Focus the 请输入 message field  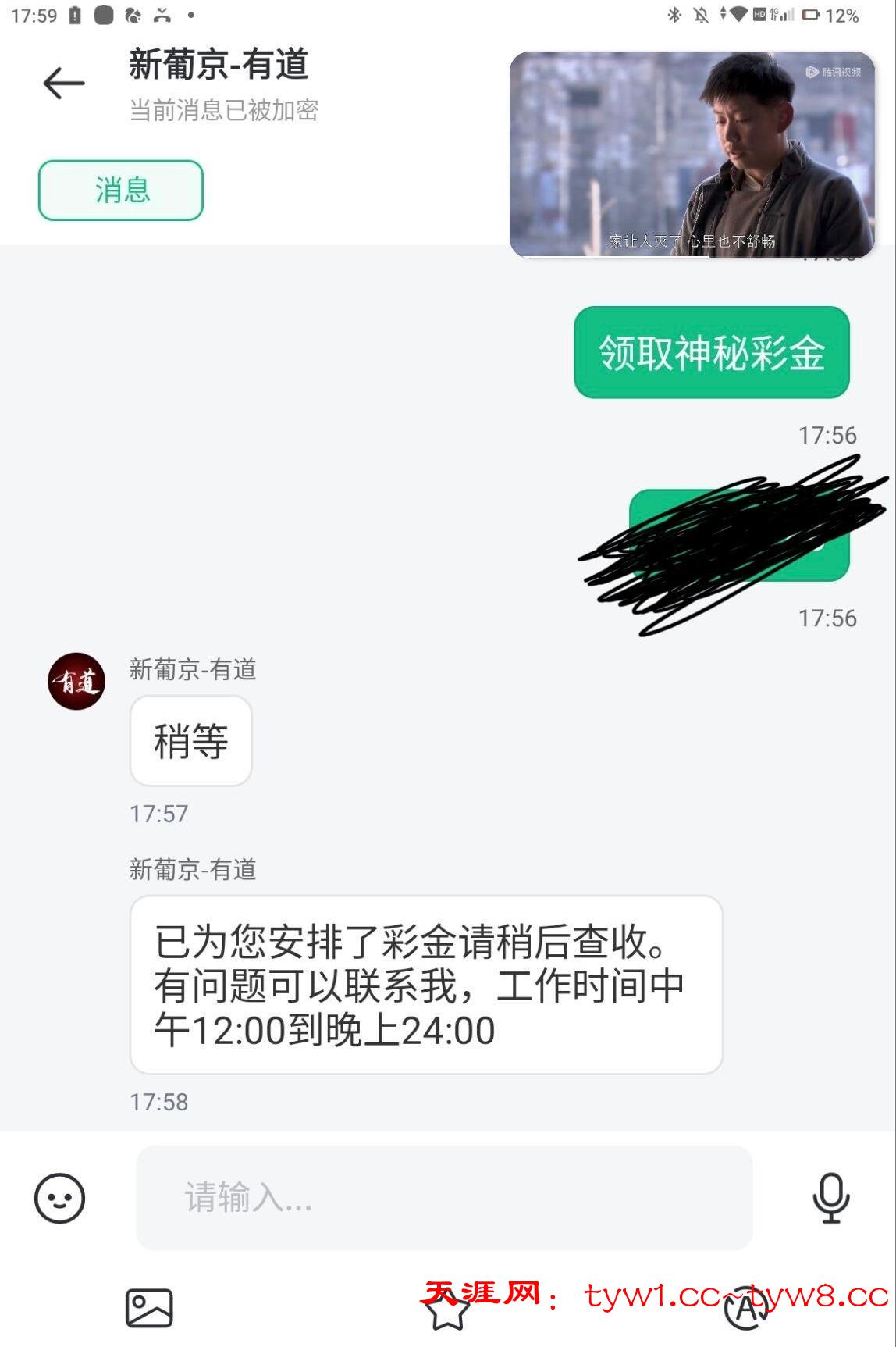pyautogui.click(x=443, y=1198)
